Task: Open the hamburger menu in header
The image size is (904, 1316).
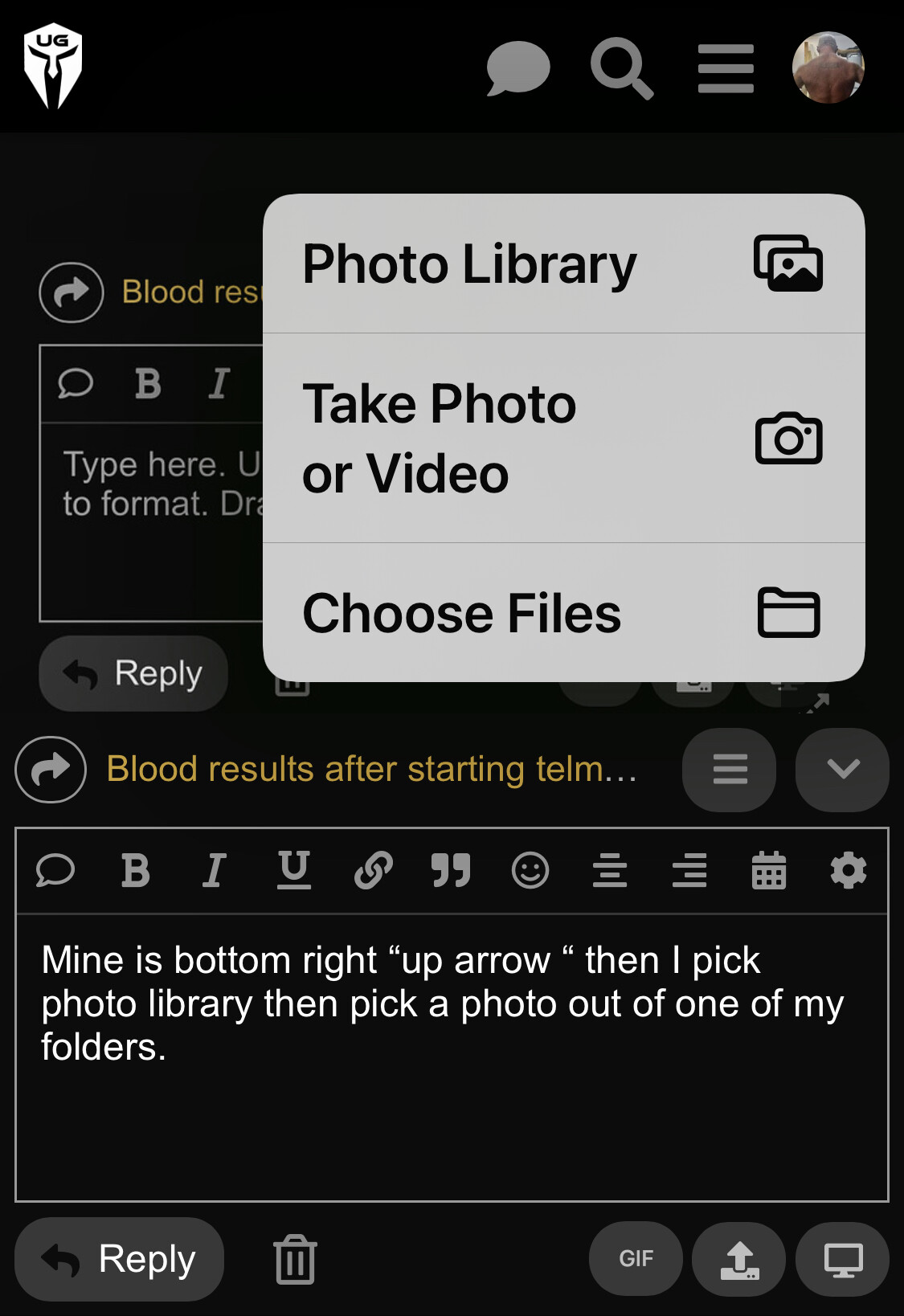Action: tap(726, 69)
